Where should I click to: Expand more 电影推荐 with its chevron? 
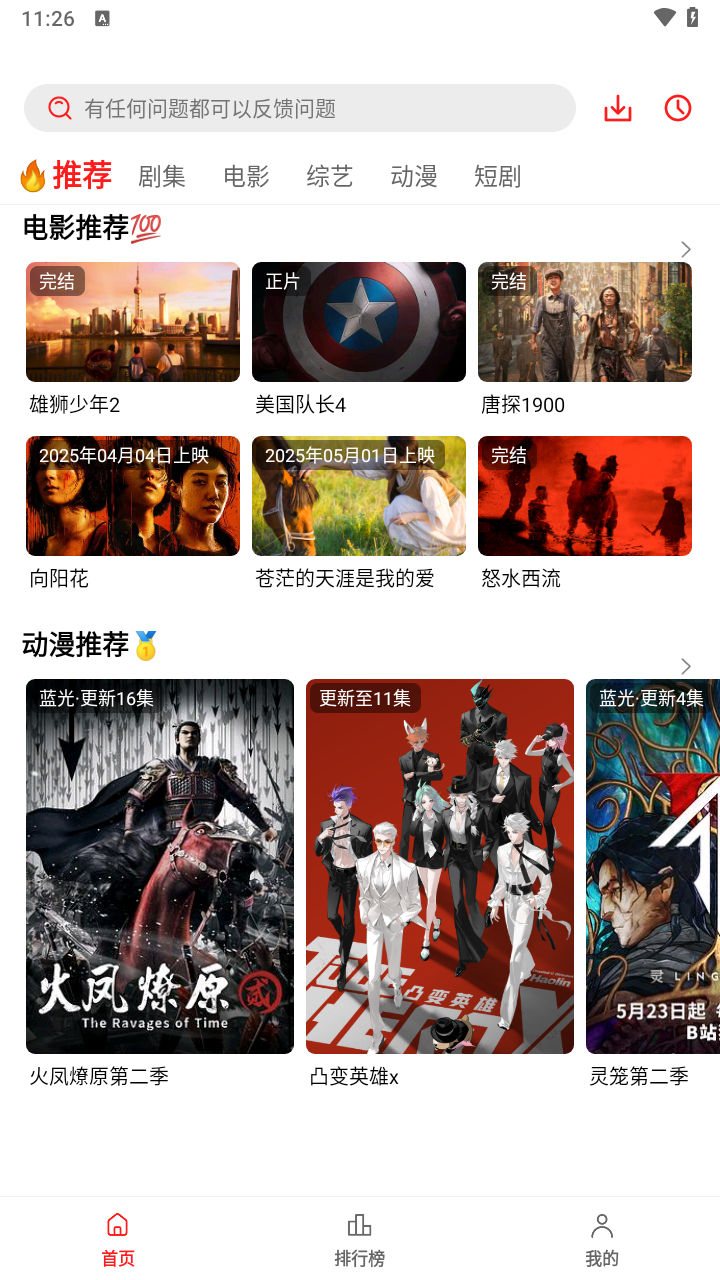pyautogui.click(x=685, y=249)
